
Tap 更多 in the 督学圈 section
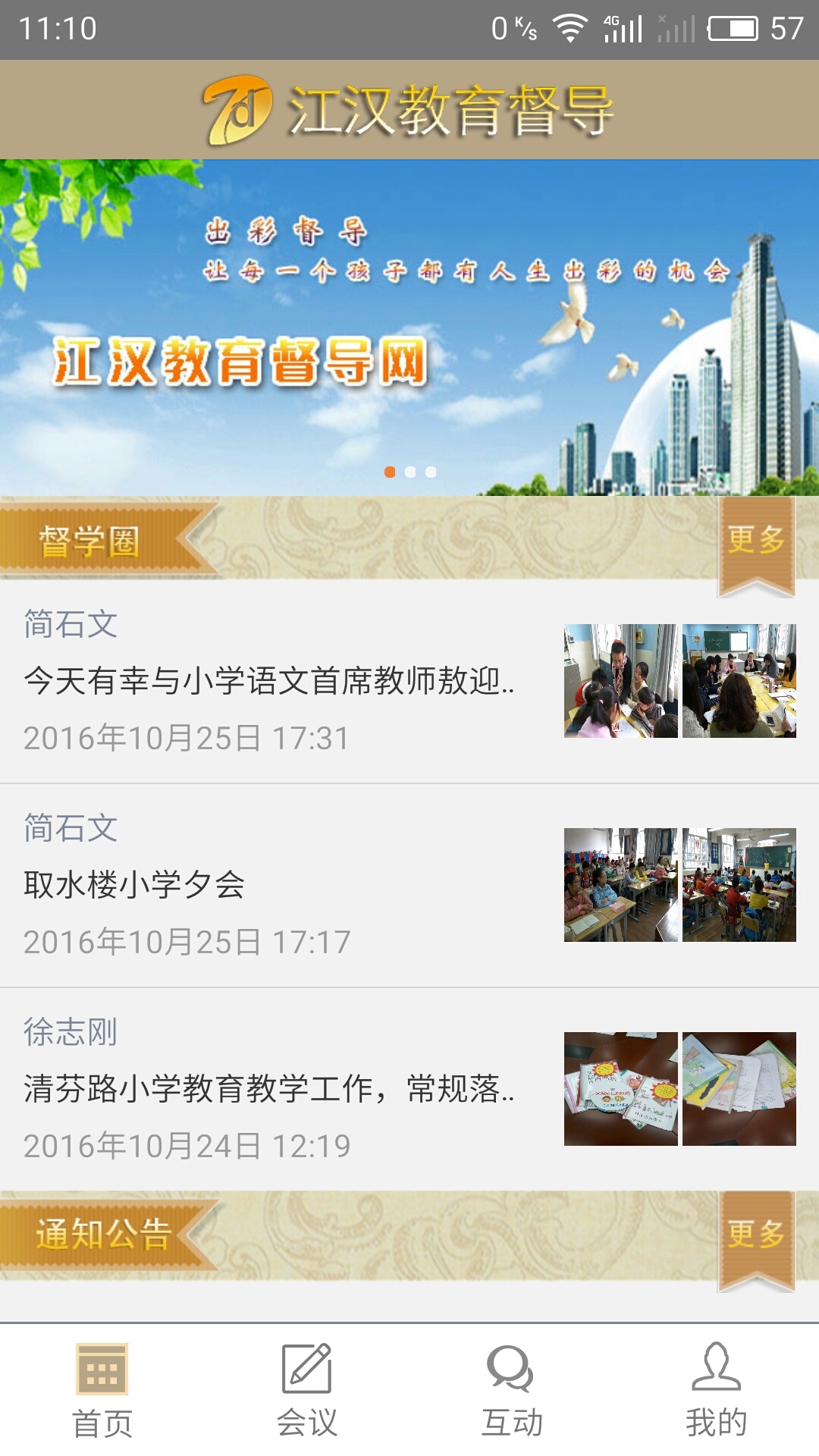coord(755,541)
